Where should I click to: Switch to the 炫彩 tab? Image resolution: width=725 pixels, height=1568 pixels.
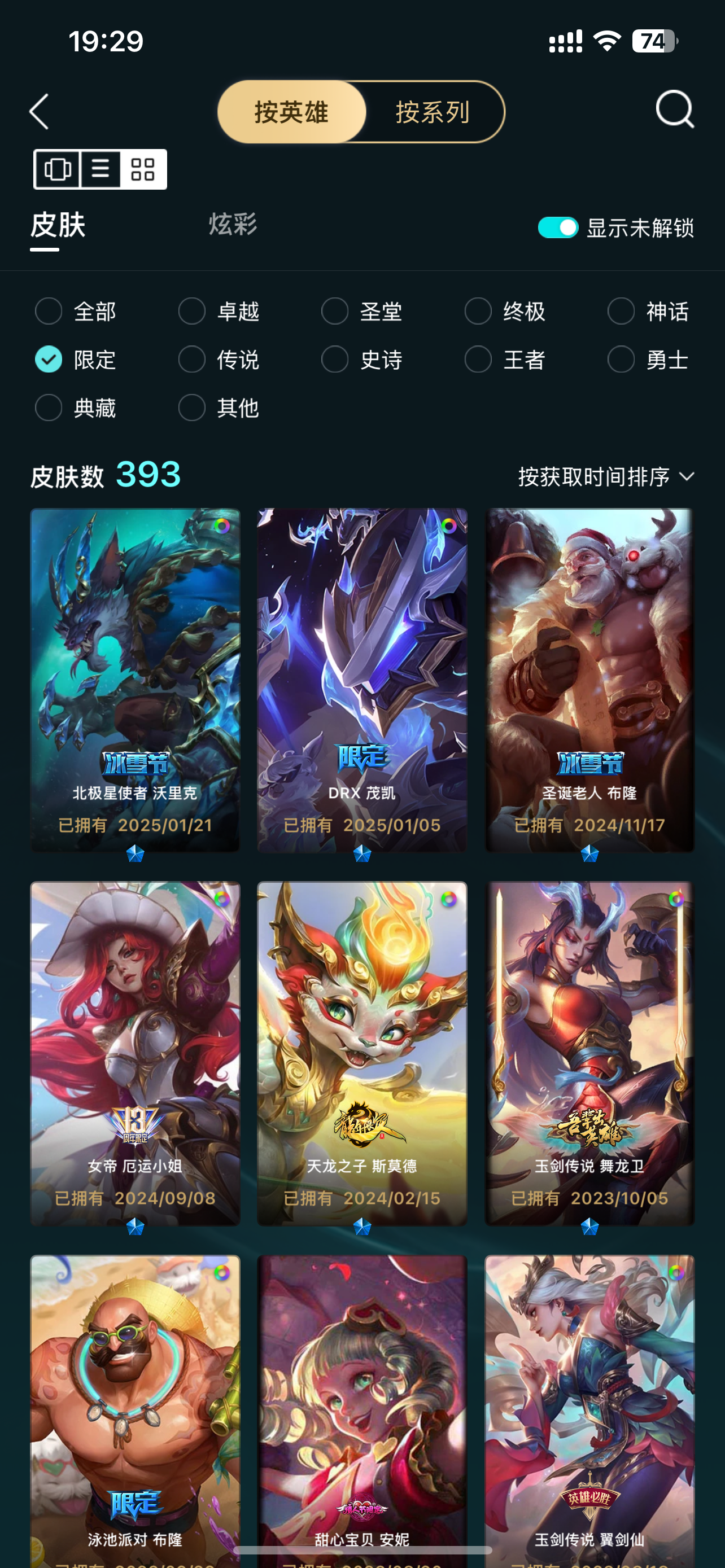tap(233, 224)
